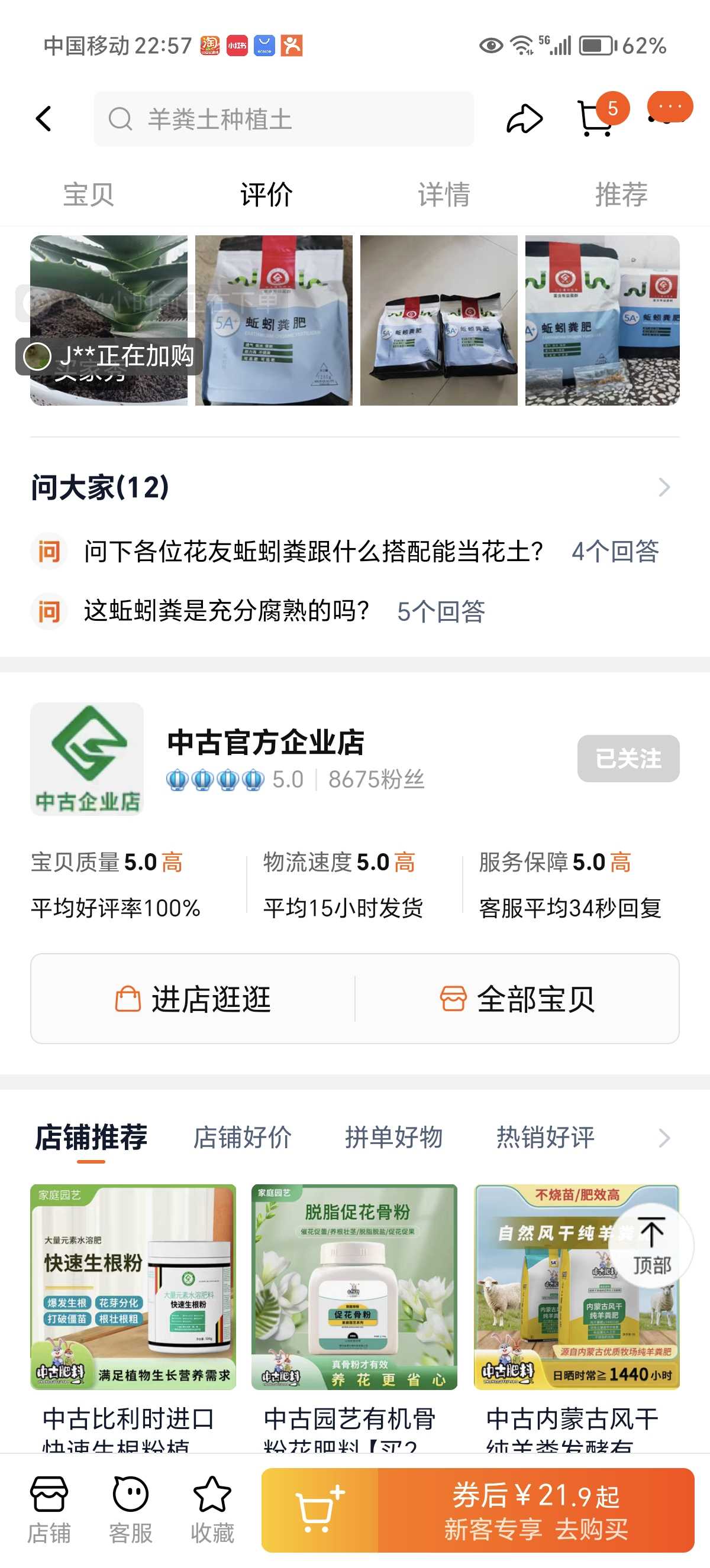Screen dimensions: 710x1568
Task: Select the 拼单好物 tab
Action: point(394,1137)
